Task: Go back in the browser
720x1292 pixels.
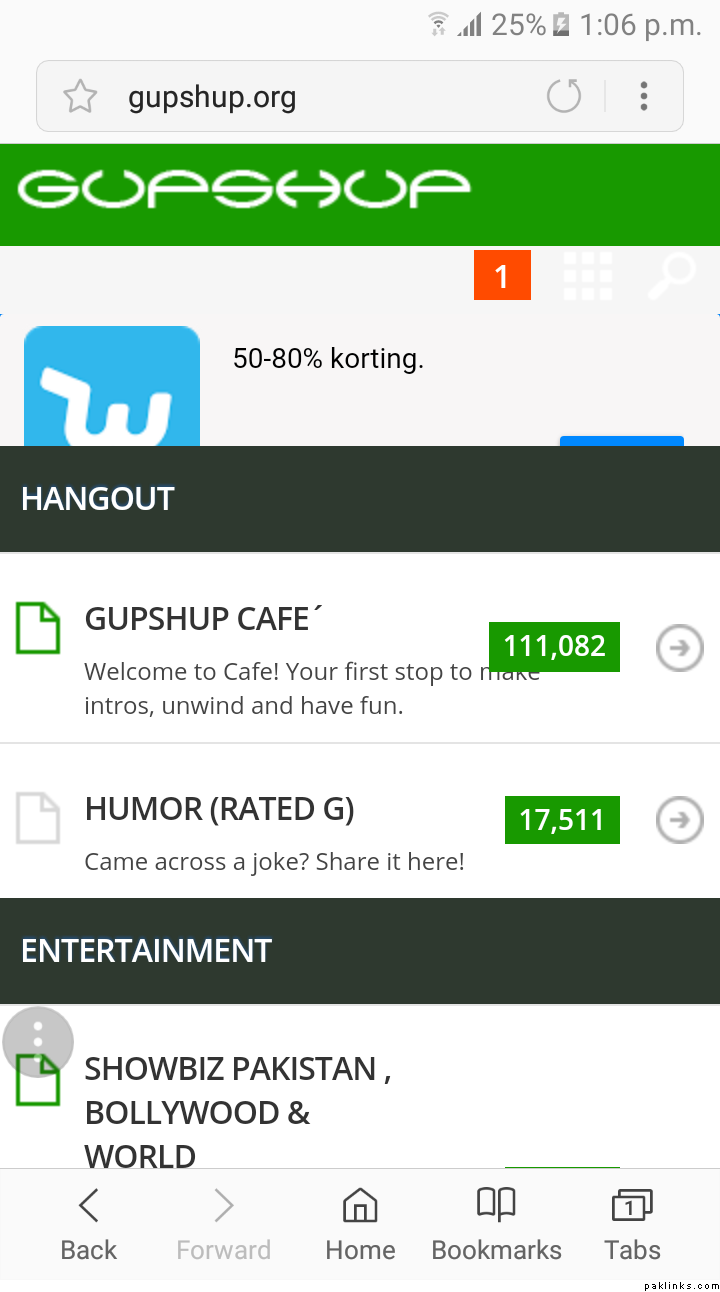Action: pos(88,1224)
